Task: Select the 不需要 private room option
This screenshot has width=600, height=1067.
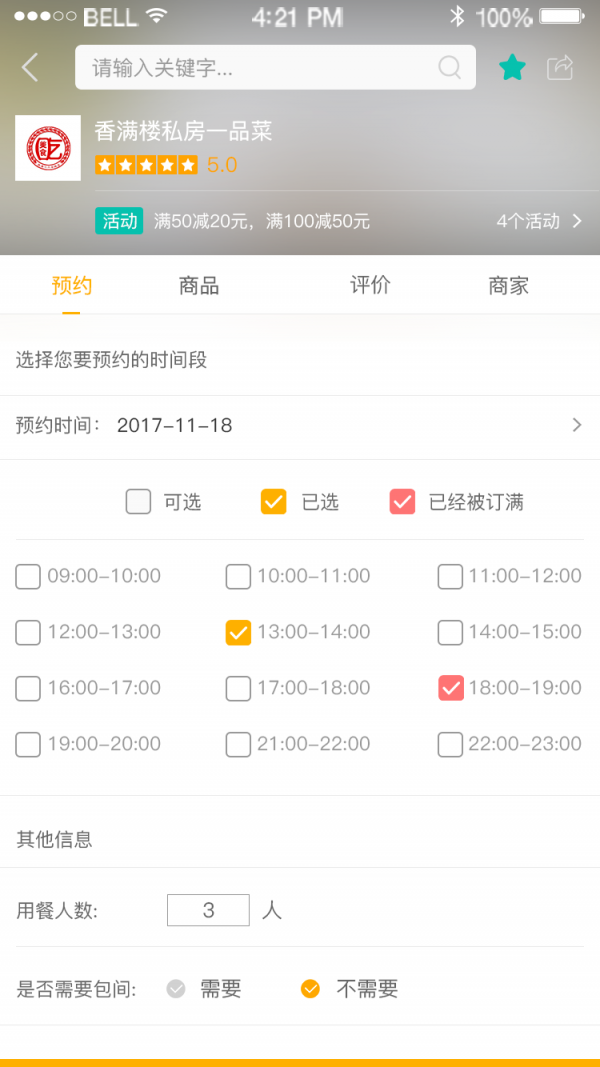Action: pyautogui.click(x=311, y=989)
